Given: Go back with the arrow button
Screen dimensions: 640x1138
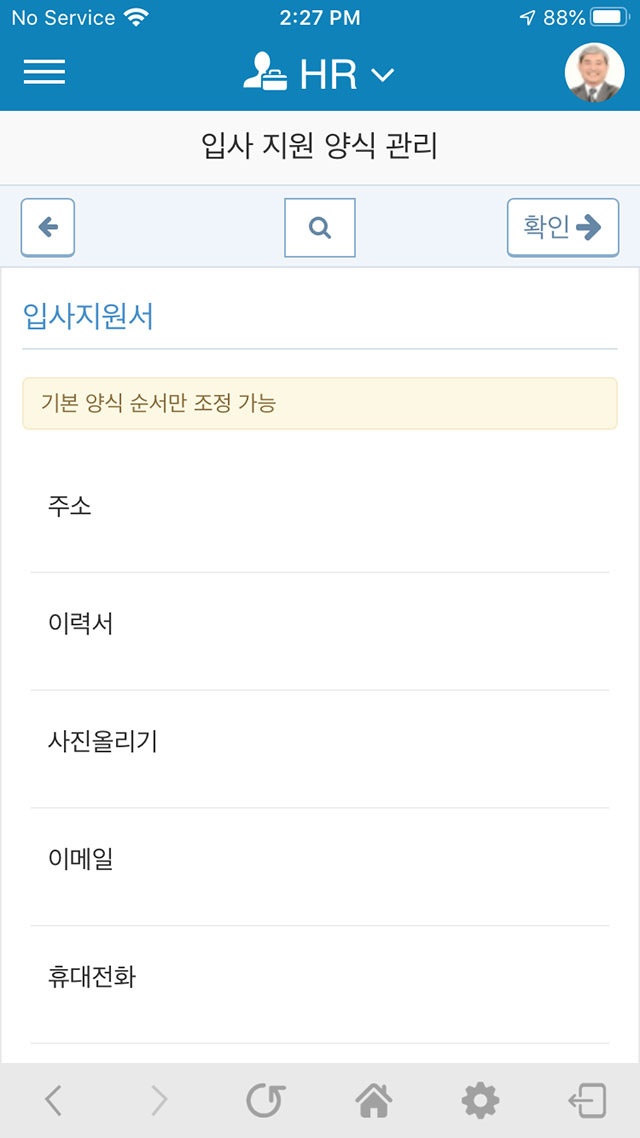Looking at the screenshot, I should tap(48, 227).
